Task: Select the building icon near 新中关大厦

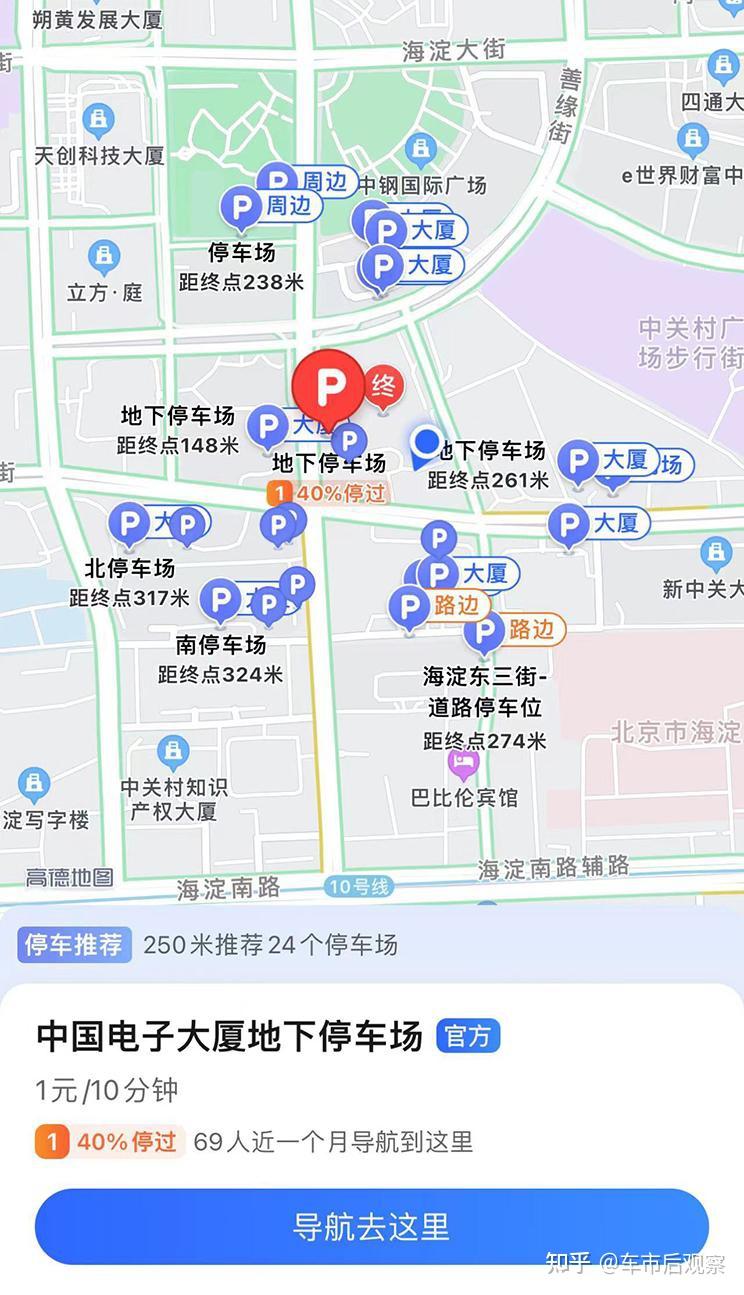Action: point(716,550)
